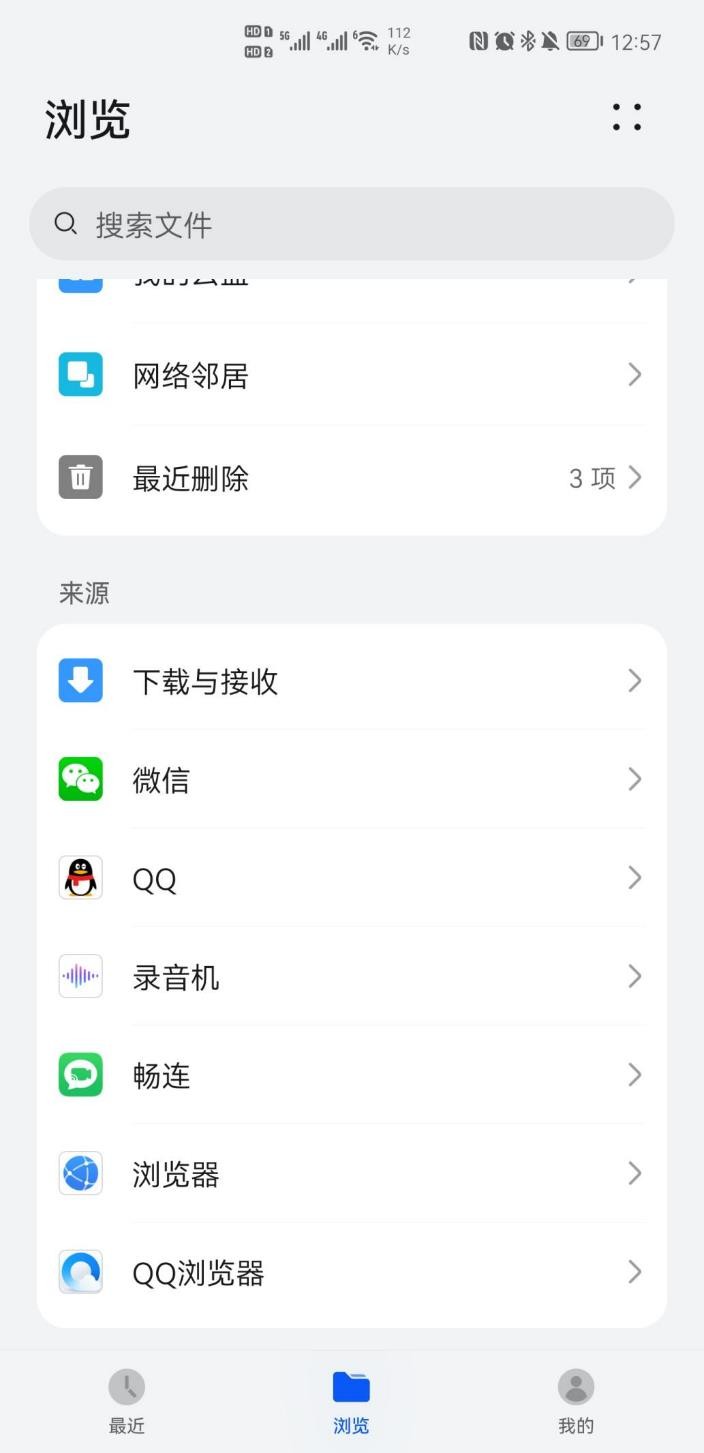The width and height of the screenshot is (704, 1453).
Task: Open QQ浏览器 files
Action: [352, 1272]
